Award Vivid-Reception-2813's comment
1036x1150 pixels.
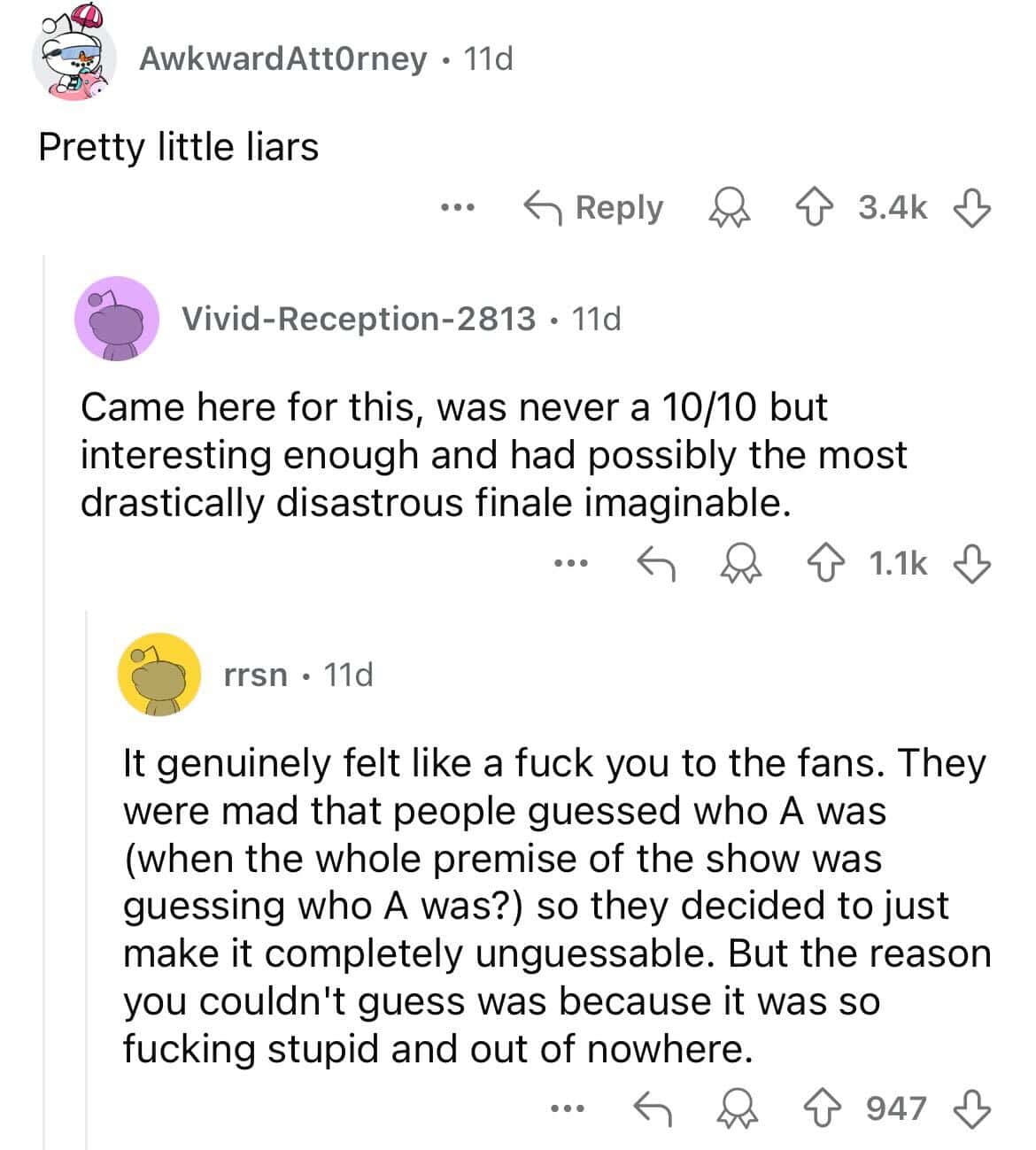click(x=742, y=563)
